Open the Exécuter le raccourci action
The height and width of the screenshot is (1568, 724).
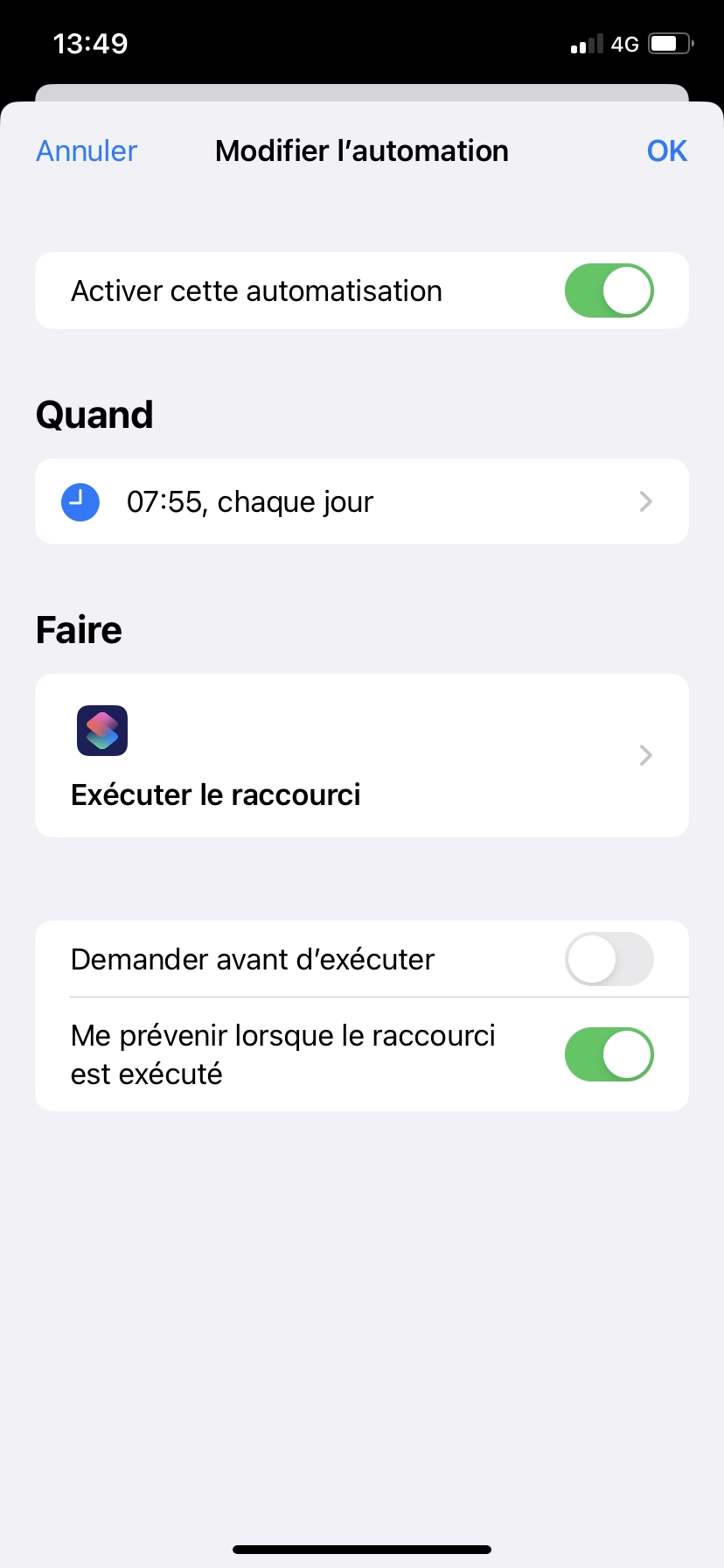tap(362, 755)
